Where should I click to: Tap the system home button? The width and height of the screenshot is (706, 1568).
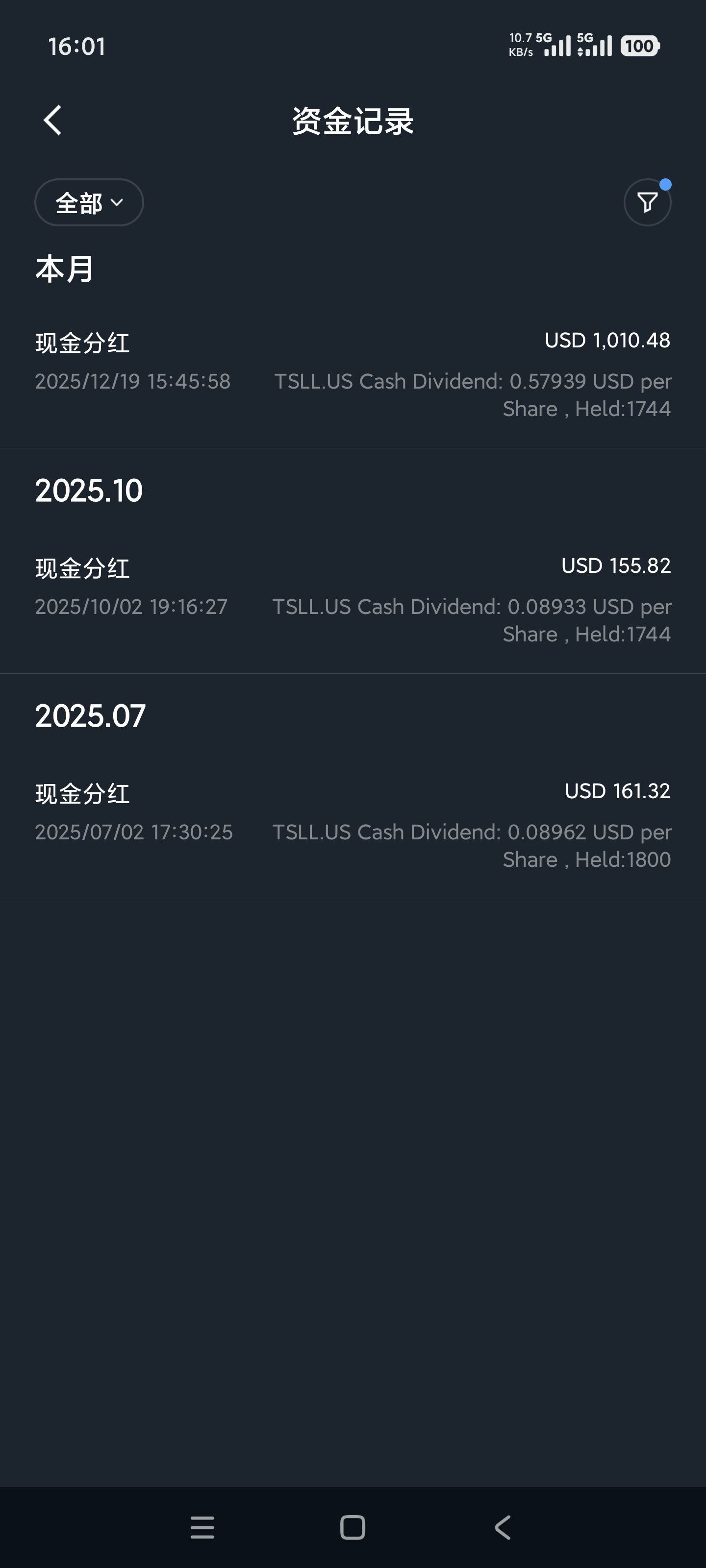pos(353,1527)
